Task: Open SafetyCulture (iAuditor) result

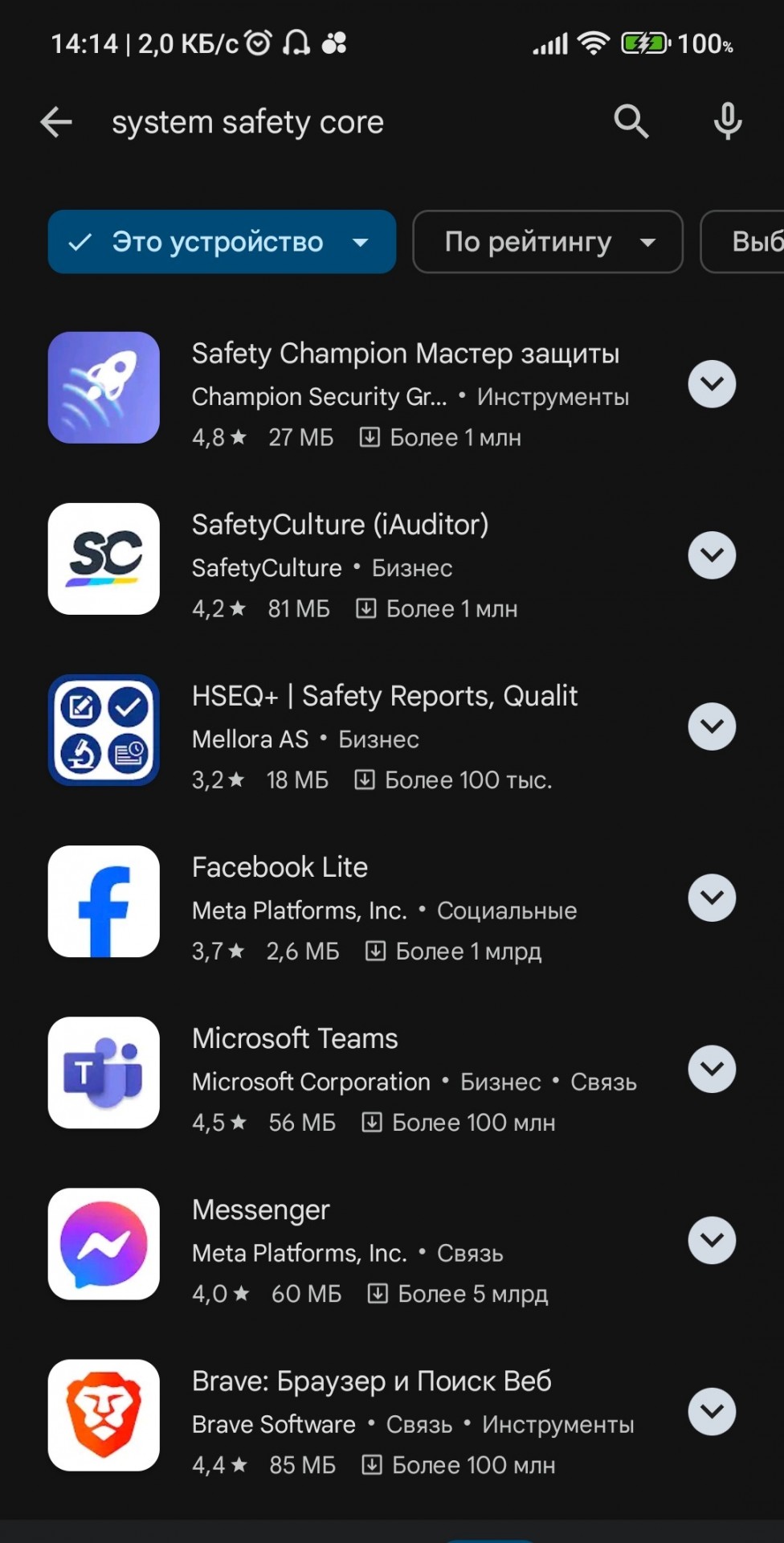Action: point(340,526)
